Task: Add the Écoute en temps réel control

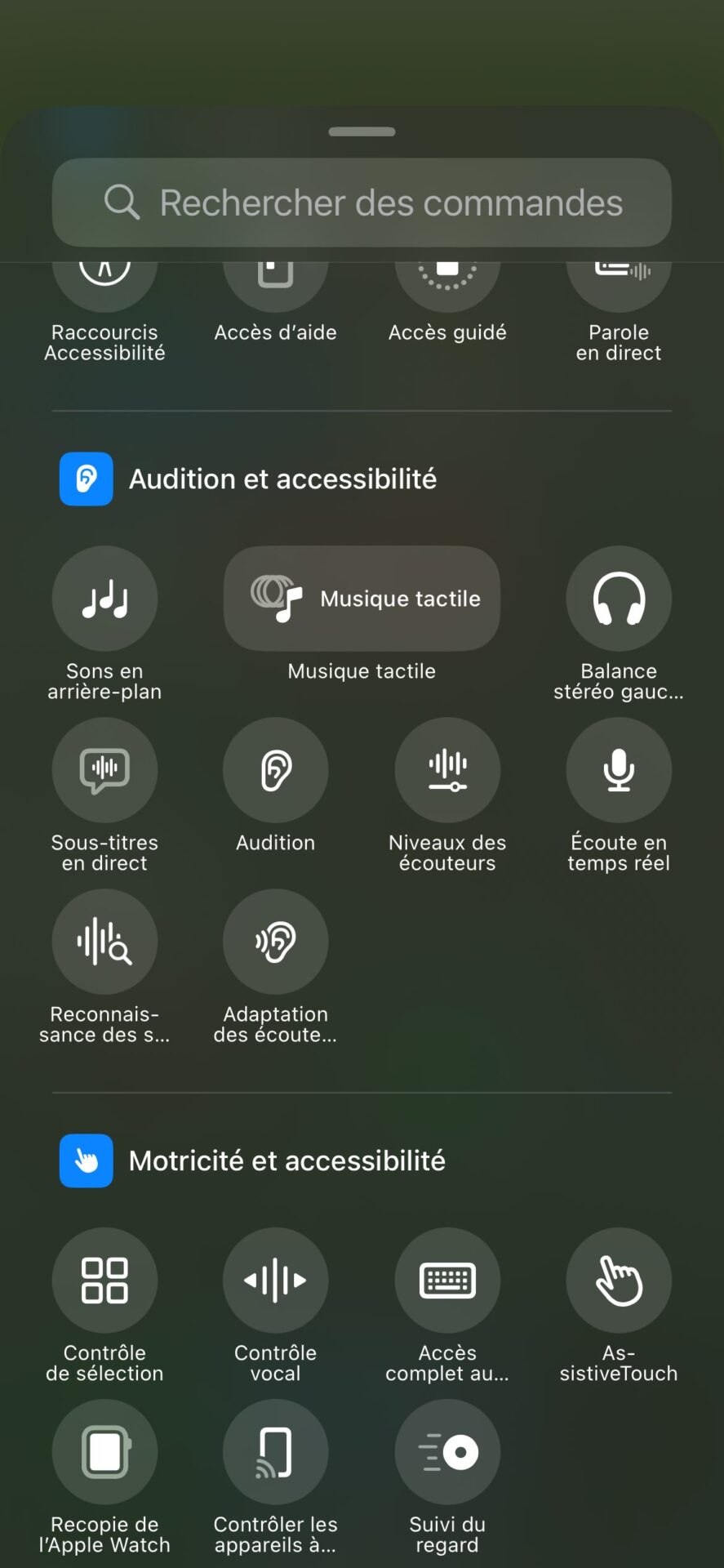Action: (x=619, y=770)
